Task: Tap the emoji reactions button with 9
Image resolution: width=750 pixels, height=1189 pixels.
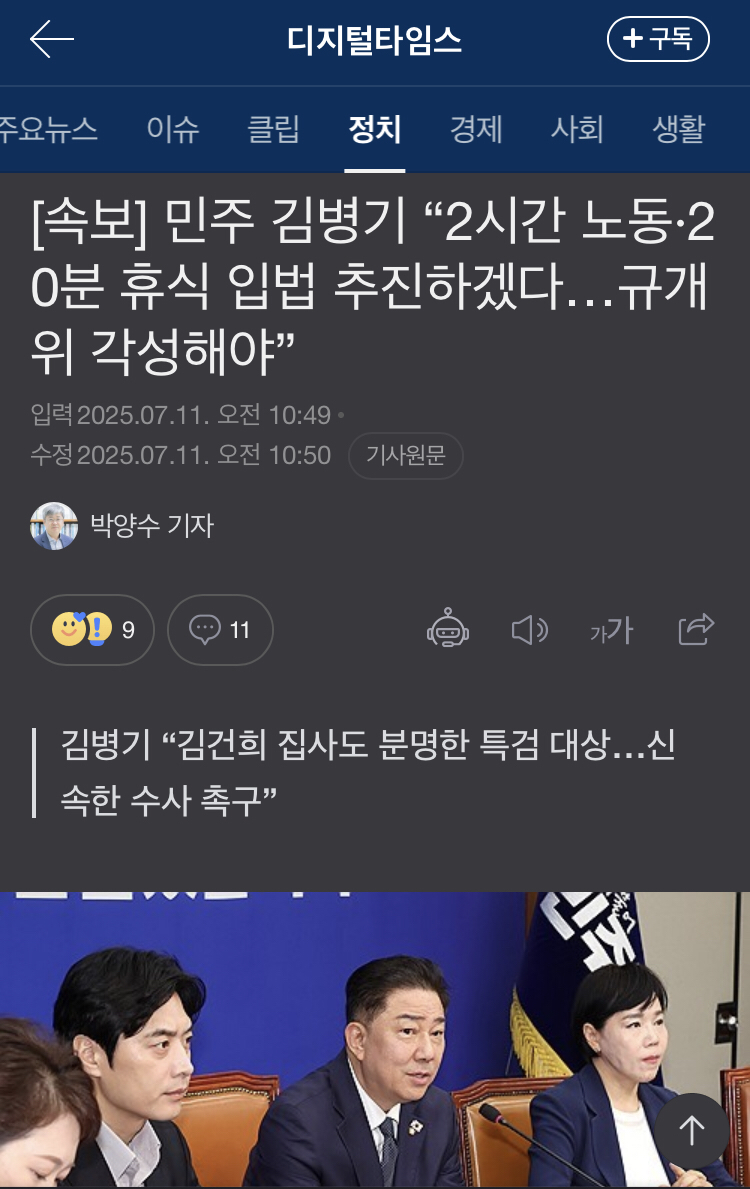Action: [92, 630]
